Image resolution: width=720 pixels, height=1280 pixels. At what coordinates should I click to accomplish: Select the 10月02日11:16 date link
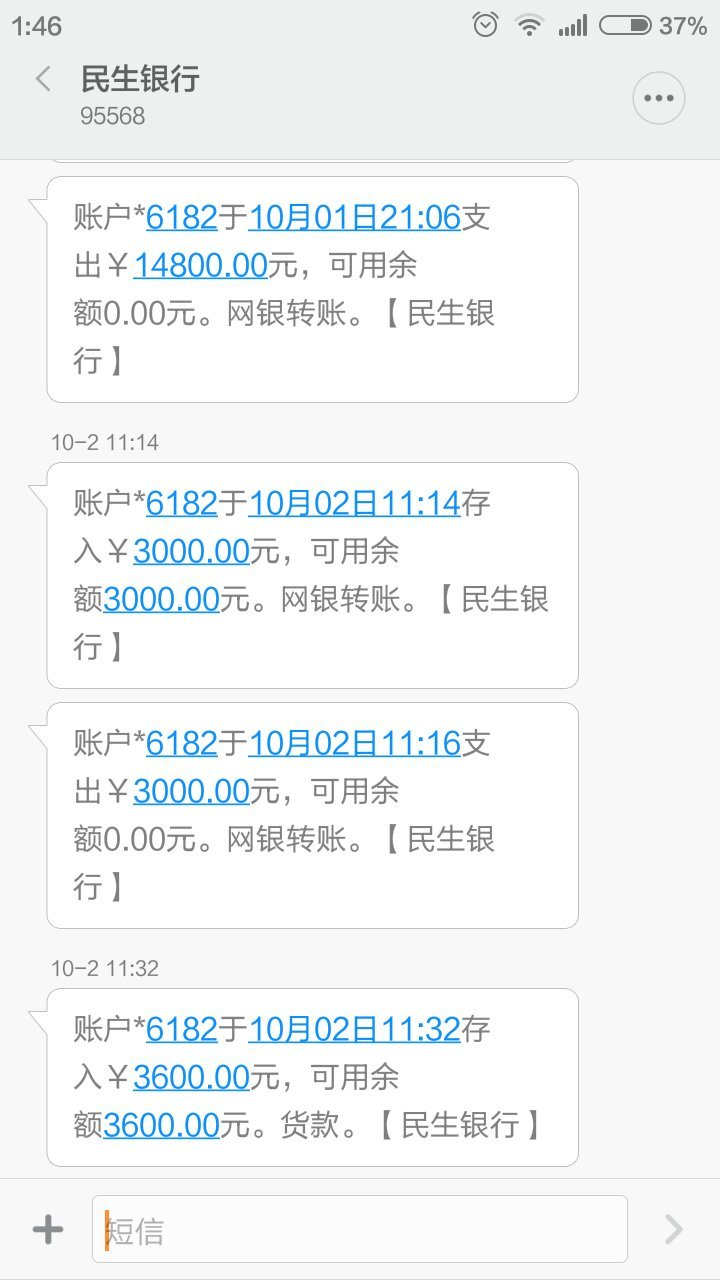click(x=354, y=743)
